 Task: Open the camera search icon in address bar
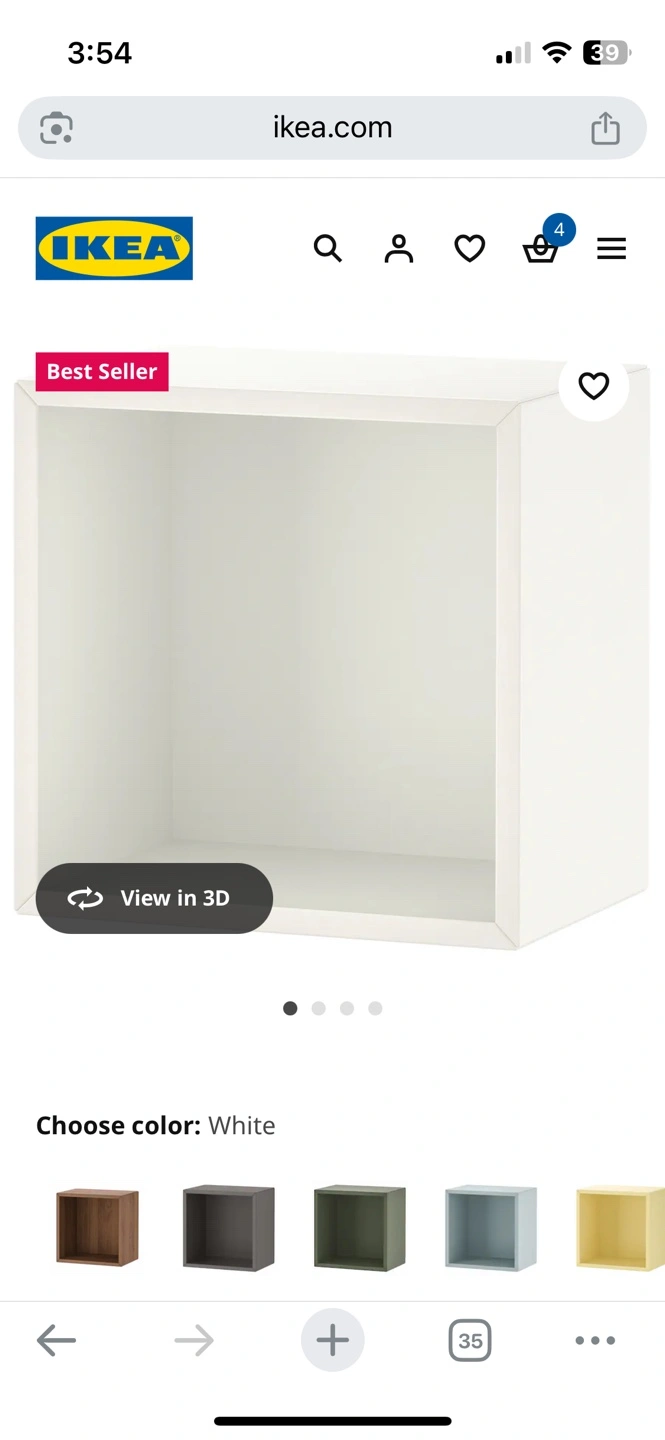[56, 128]
